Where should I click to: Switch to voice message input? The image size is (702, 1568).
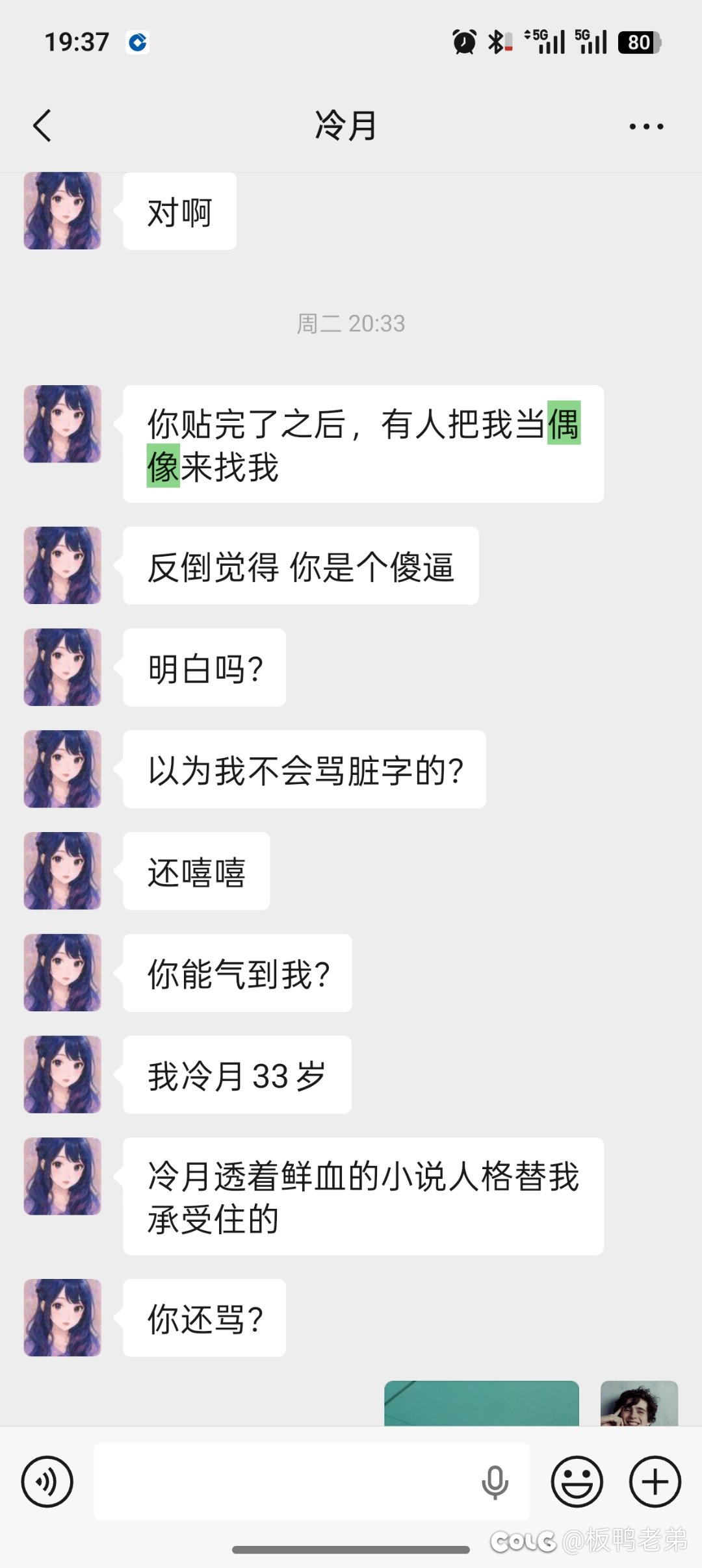coord(47,1482)
